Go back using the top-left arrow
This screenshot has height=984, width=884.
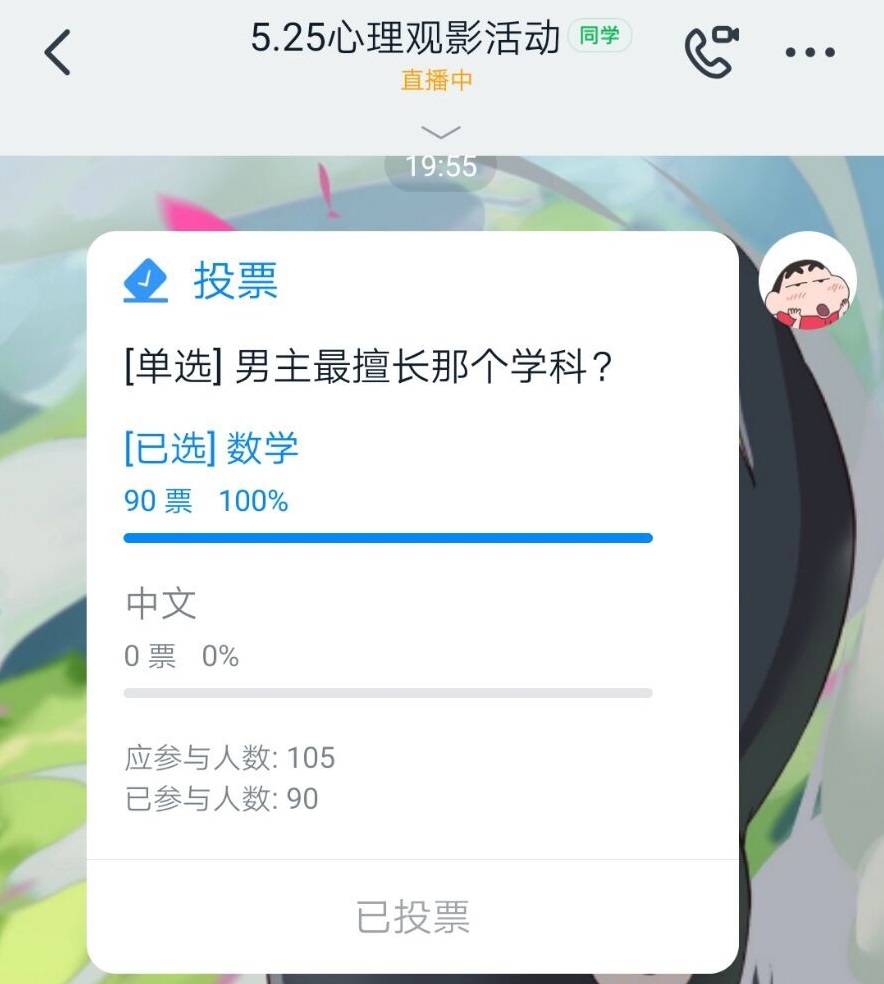58,52
